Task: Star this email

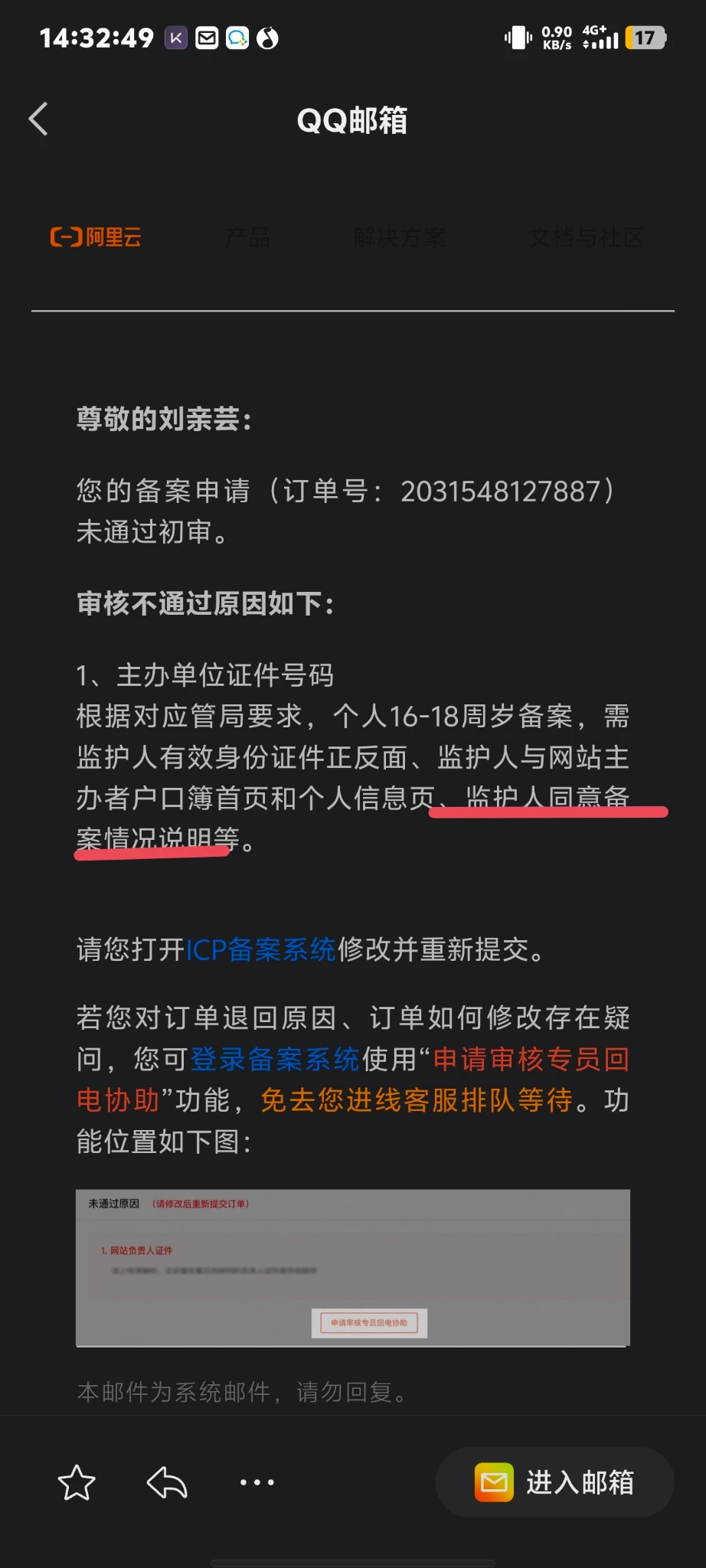Action: [77, 1483]
